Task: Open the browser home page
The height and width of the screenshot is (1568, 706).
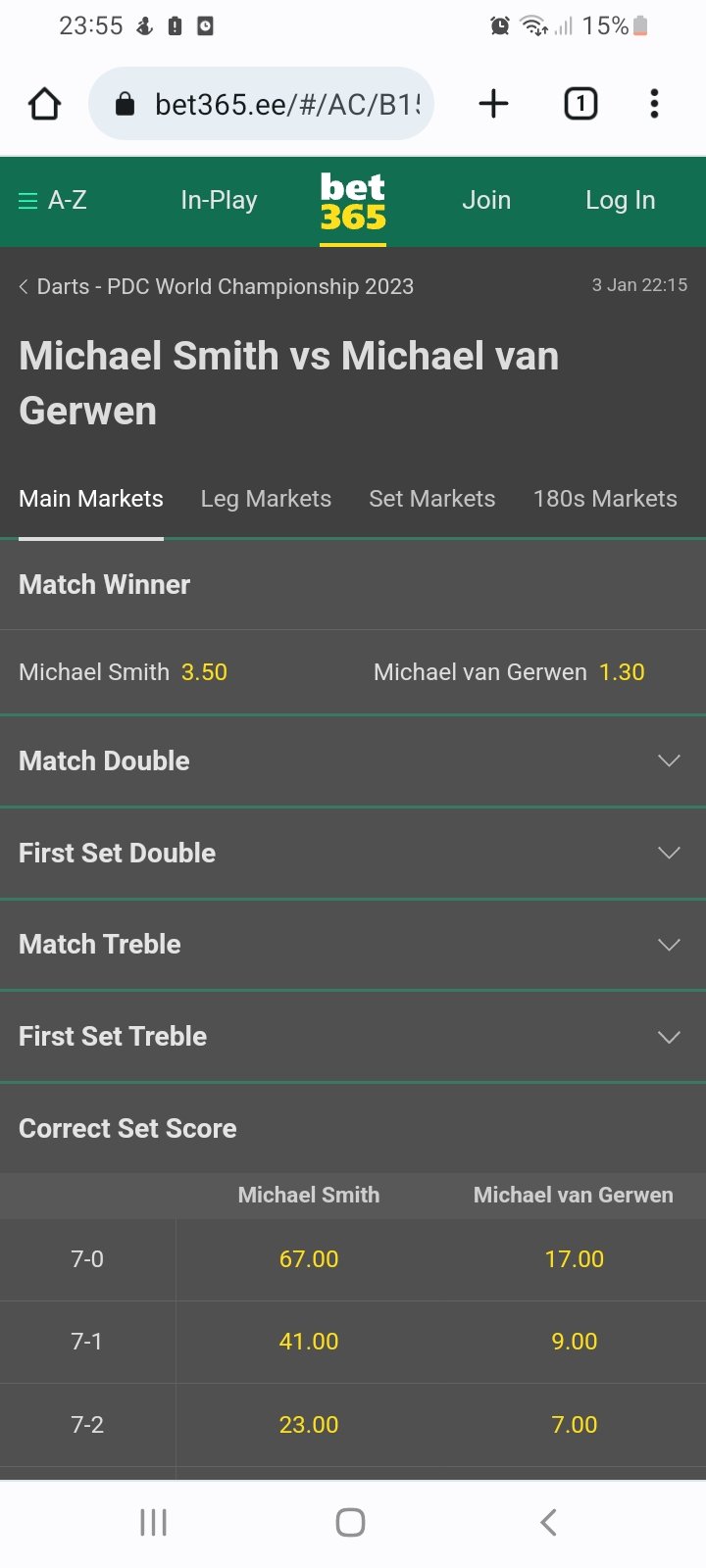Action: pyautogui.click(x=44, y=104)
